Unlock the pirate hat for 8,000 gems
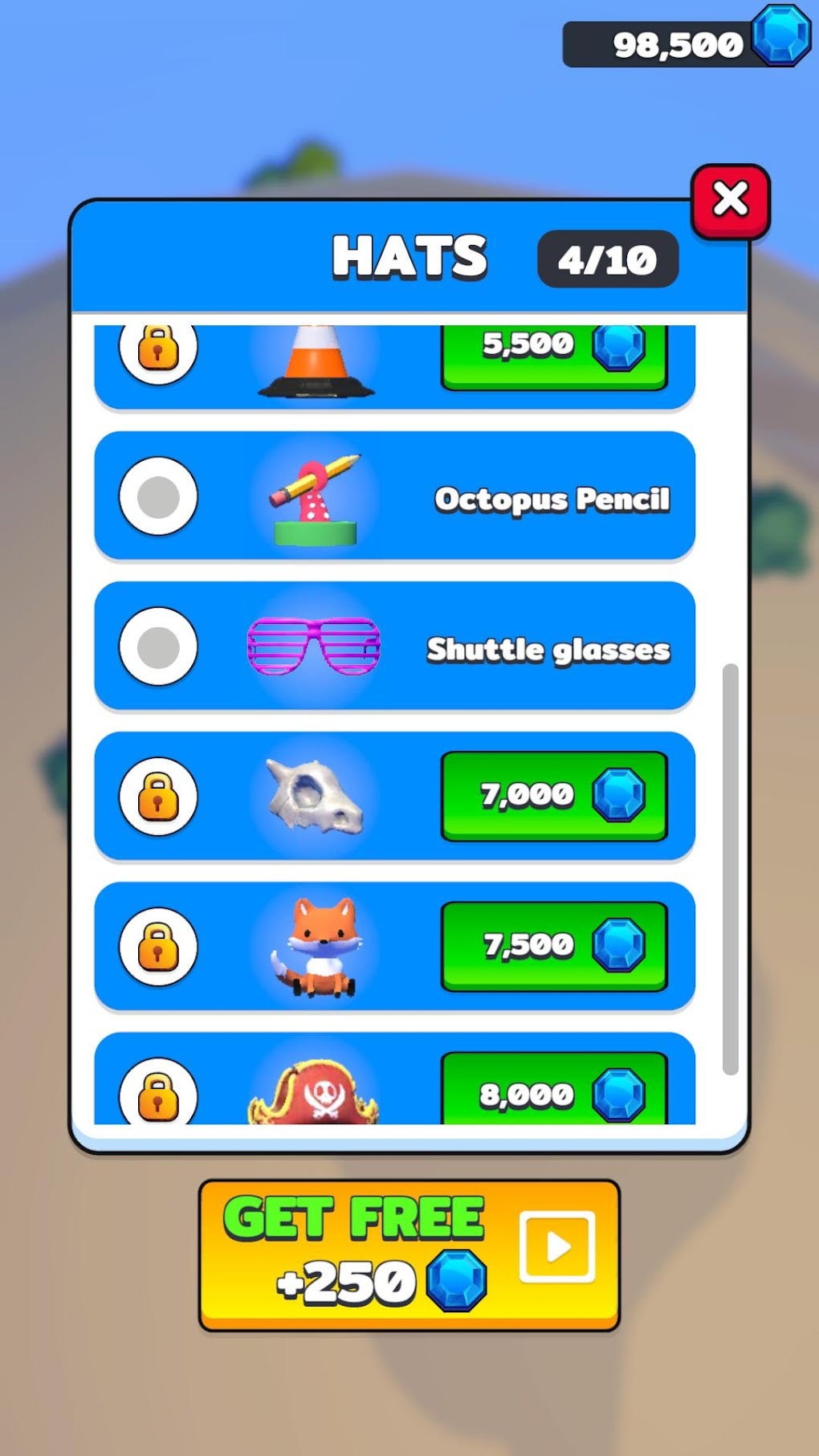819x1456 pixels. (x=554, y=1091)
